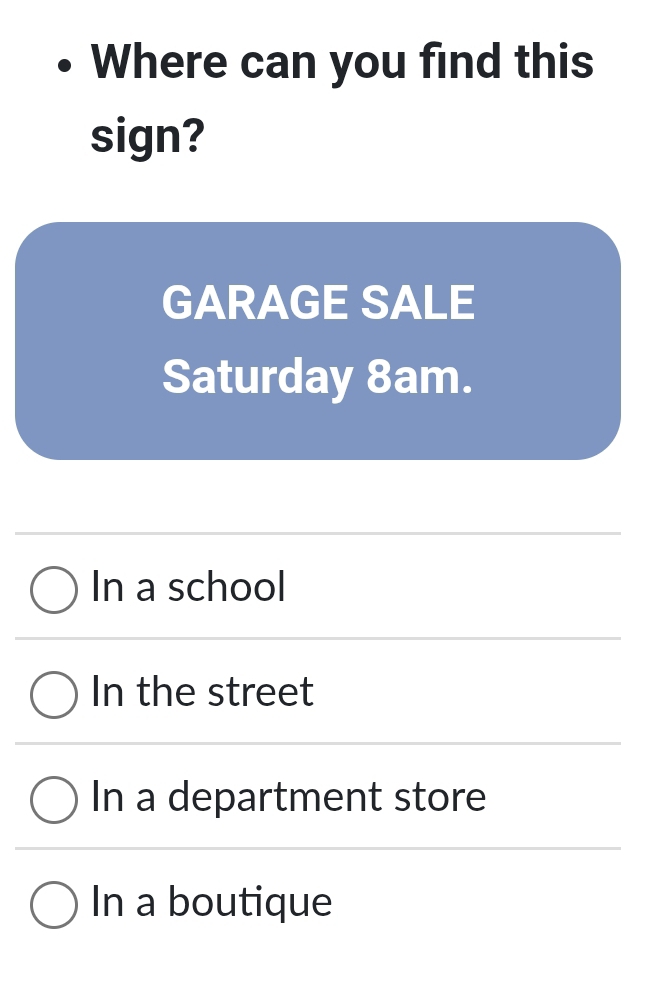
Task: Mark 'In a boutique' as the answer
Action: coord(54,904)
